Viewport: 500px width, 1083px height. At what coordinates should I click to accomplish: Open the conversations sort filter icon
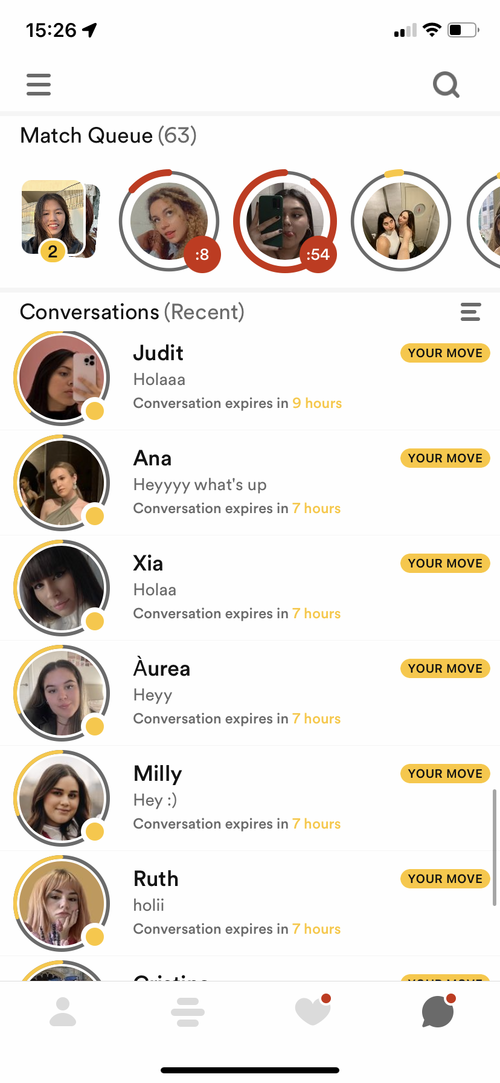(471, 312)
